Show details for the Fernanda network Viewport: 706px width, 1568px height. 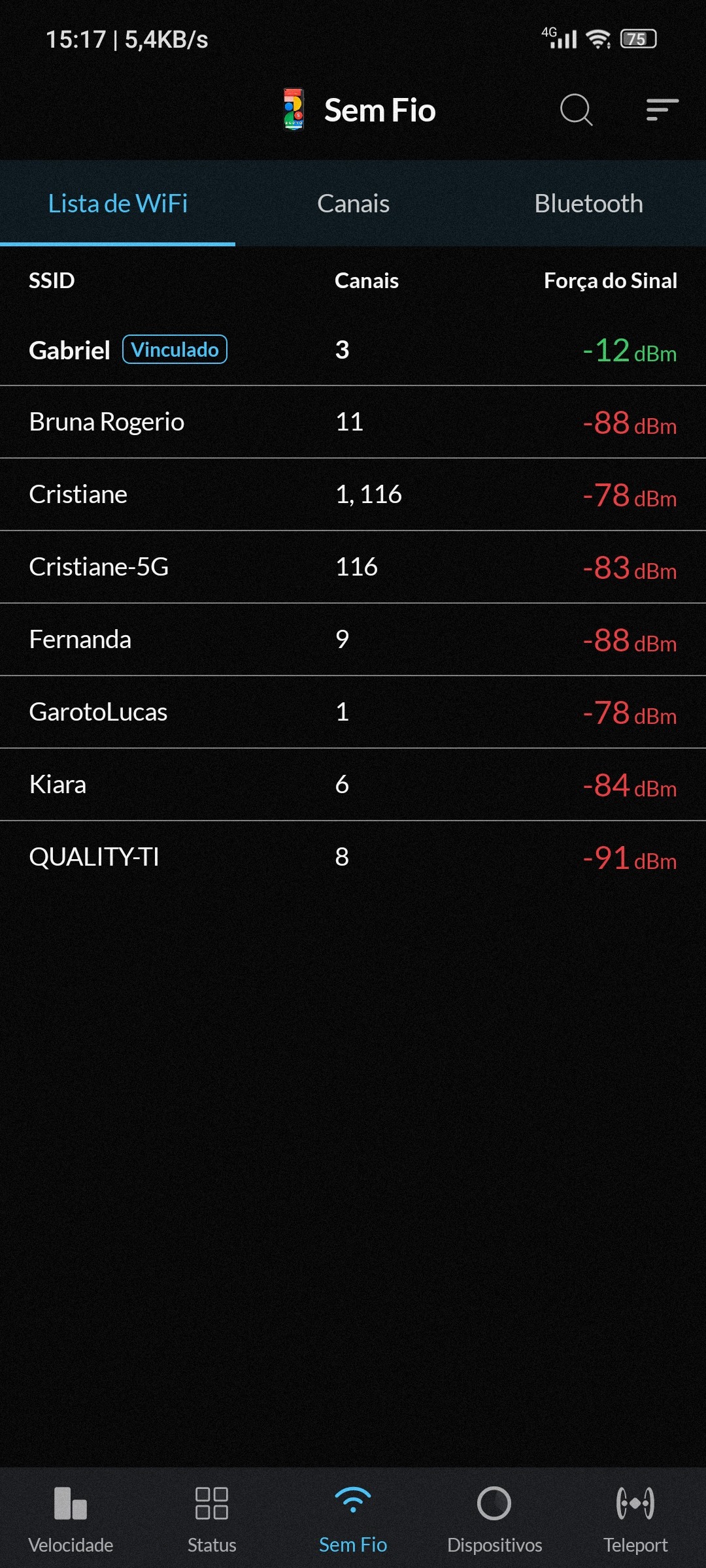point(353,640)
